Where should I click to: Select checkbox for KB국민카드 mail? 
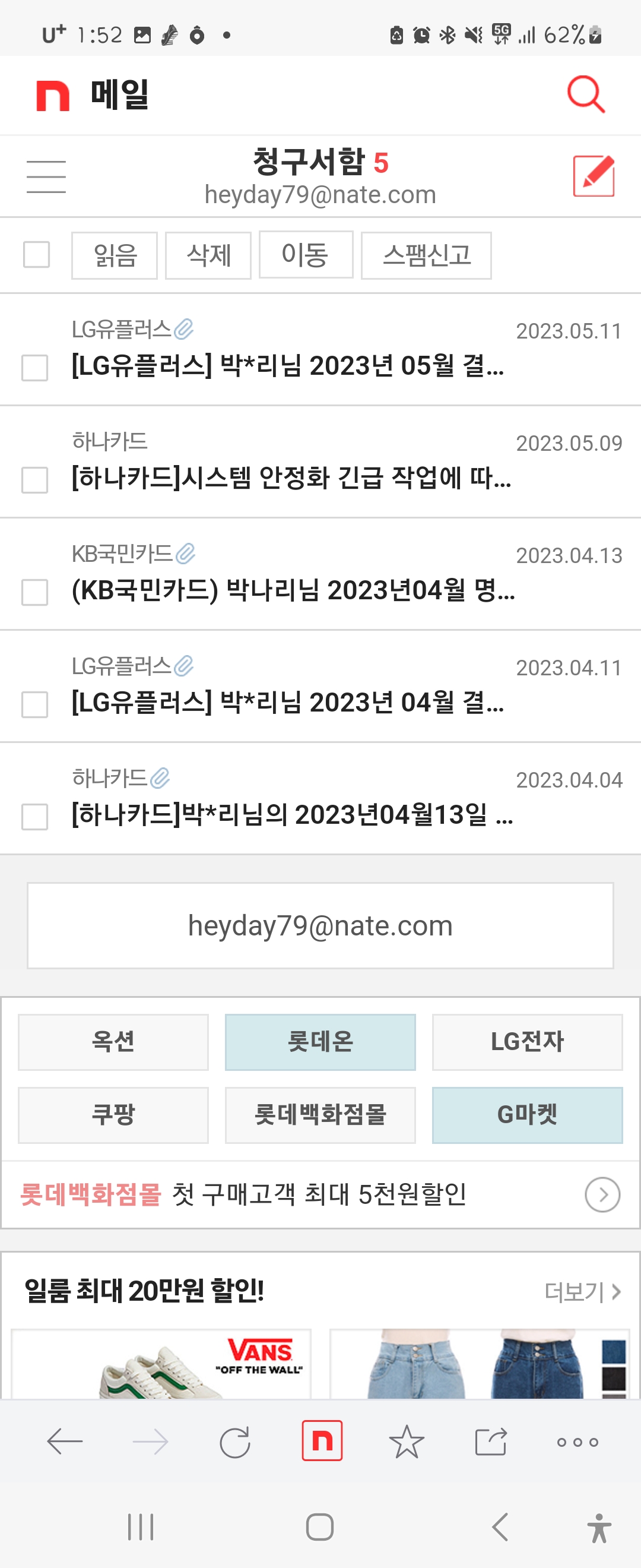[x=34, y=592]
